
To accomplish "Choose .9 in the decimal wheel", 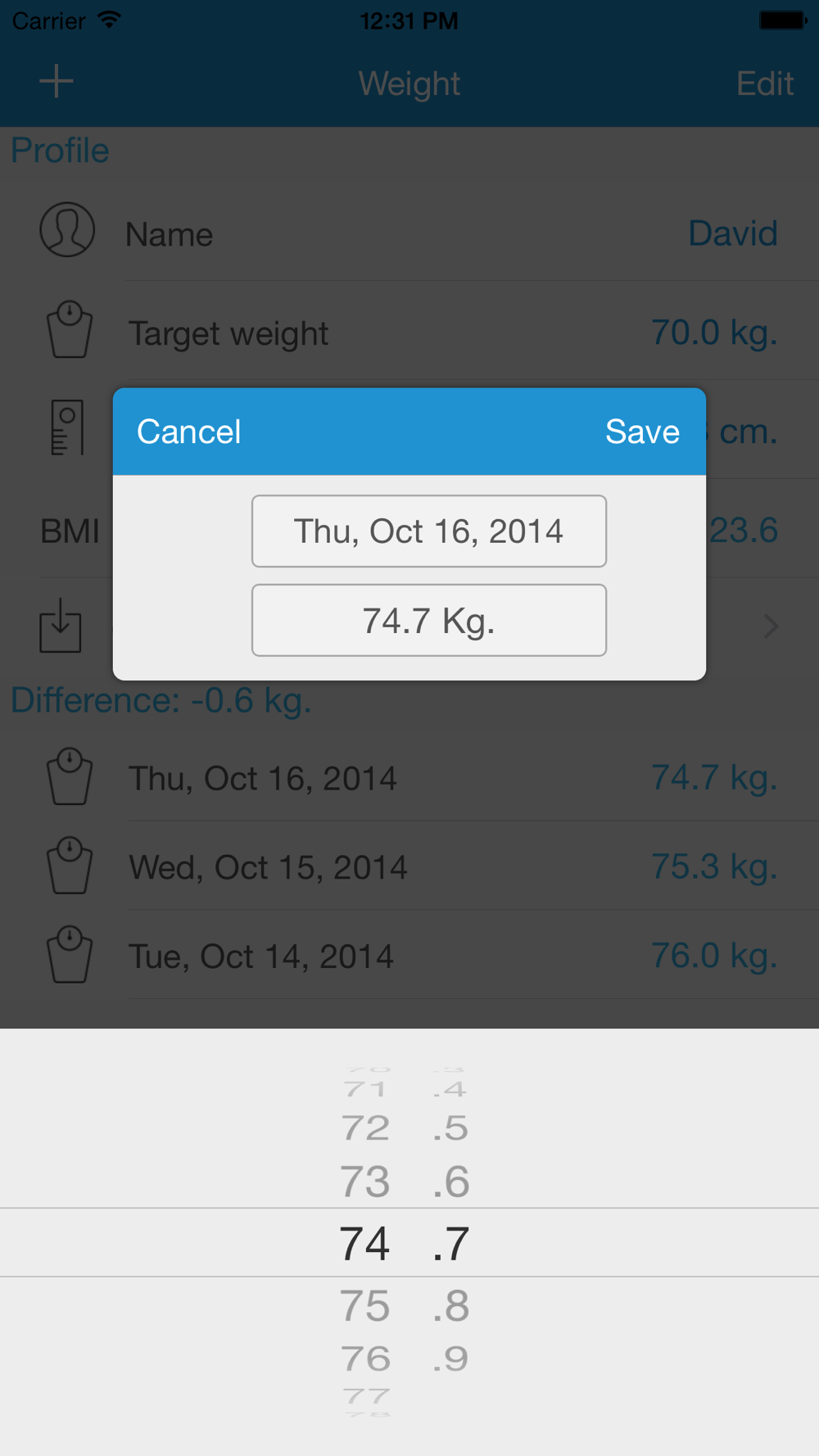I will tap(451, 1359).
